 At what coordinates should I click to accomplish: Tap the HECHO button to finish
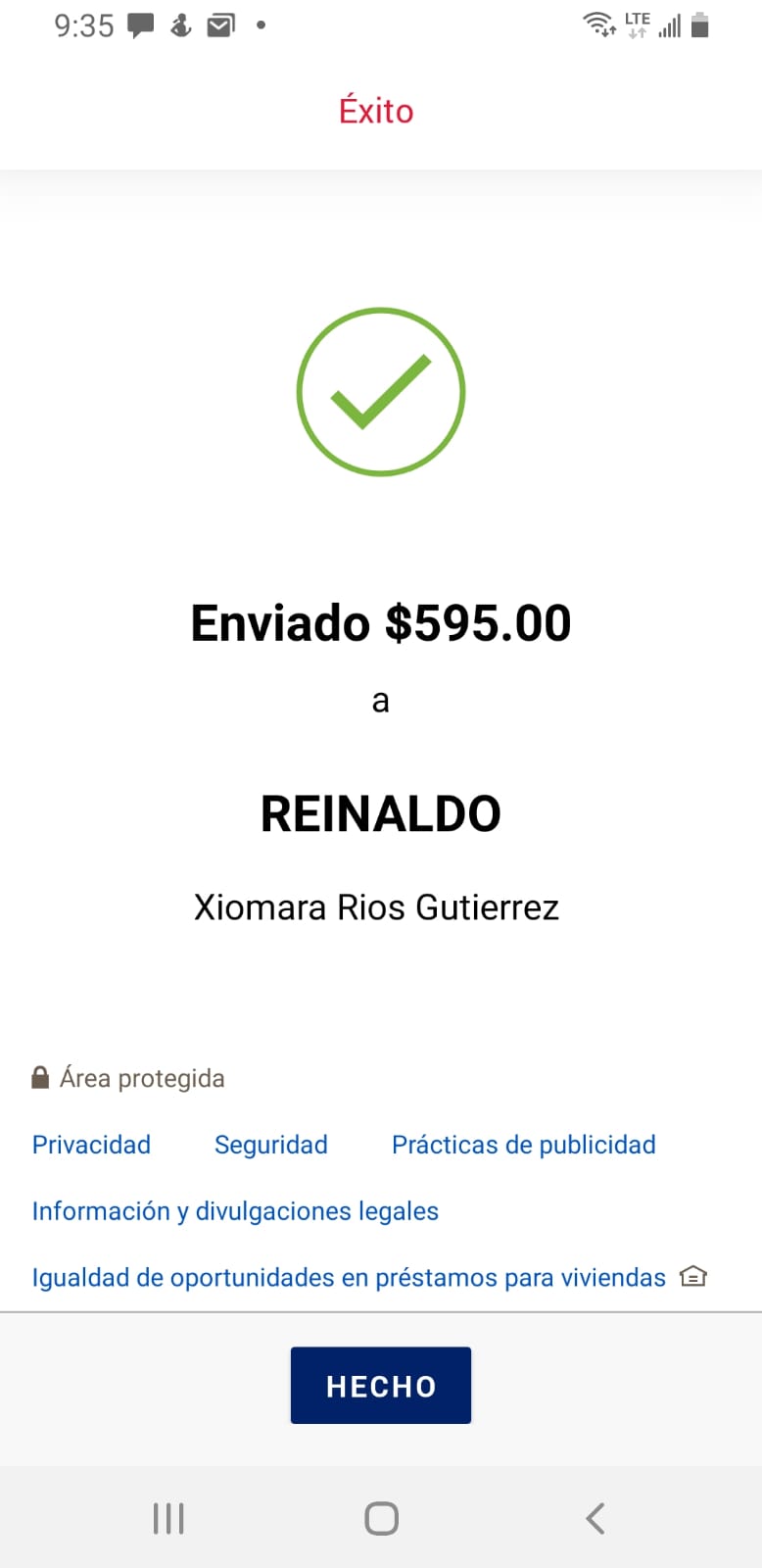381,1385
